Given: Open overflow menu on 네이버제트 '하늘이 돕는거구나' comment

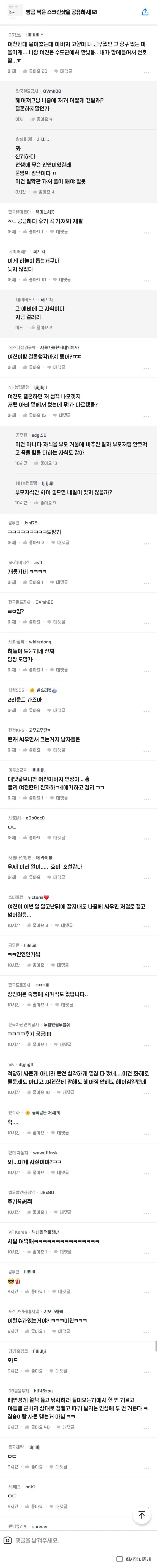Looking at the screenshot, I should point(146,281).
